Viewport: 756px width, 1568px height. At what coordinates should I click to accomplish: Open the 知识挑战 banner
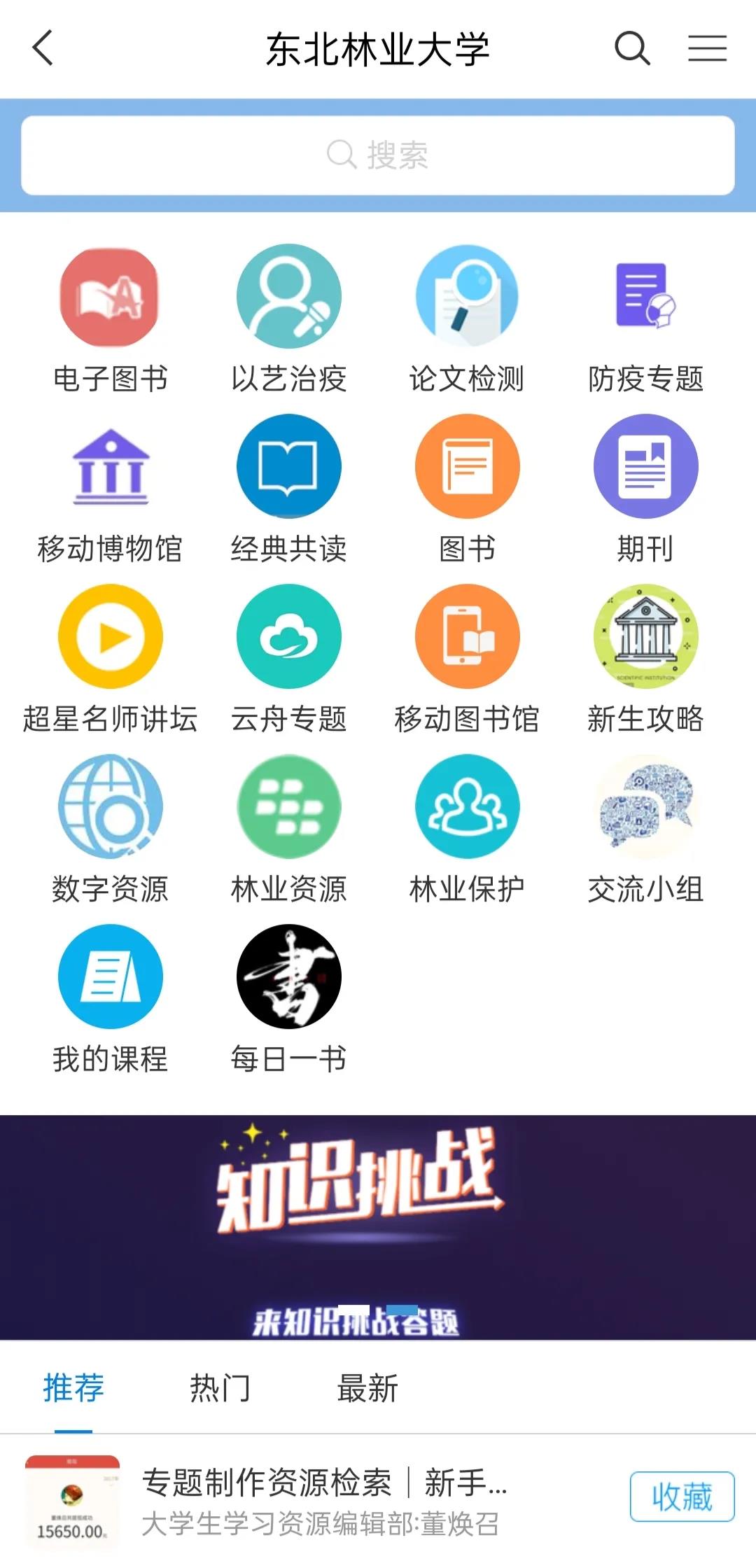click(378, 1227)
